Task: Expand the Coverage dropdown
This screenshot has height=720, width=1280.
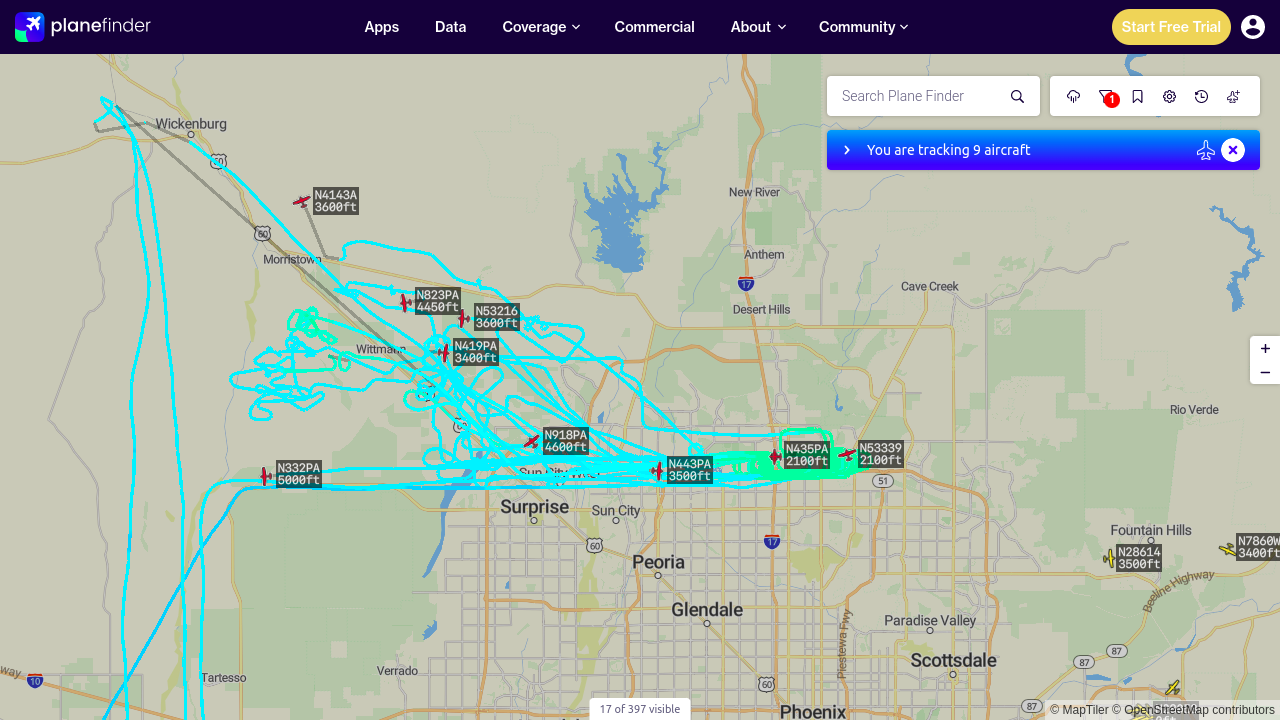Action: click(541, 27)
